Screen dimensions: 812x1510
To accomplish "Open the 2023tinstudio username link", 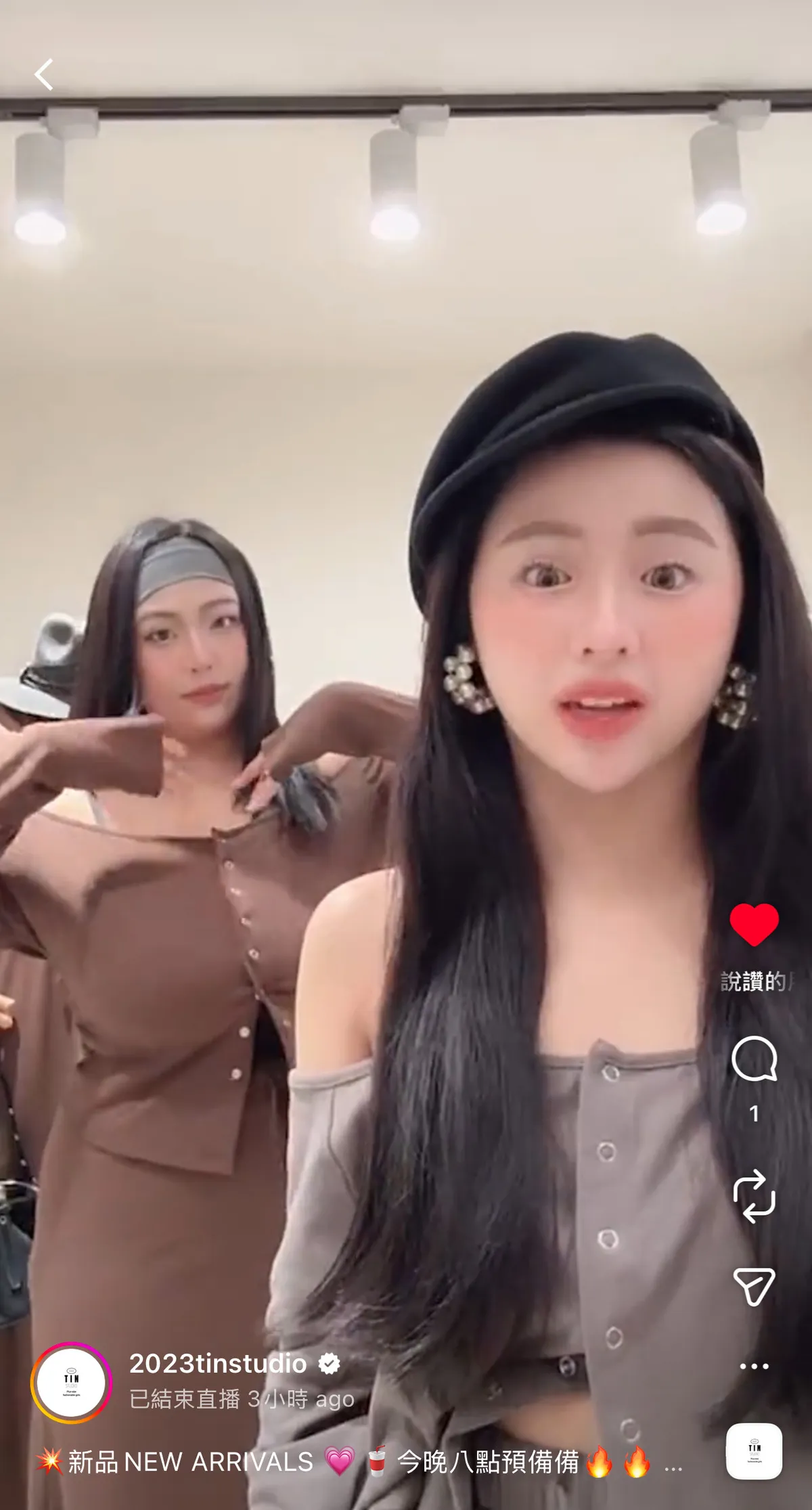I will point(218,1364).
